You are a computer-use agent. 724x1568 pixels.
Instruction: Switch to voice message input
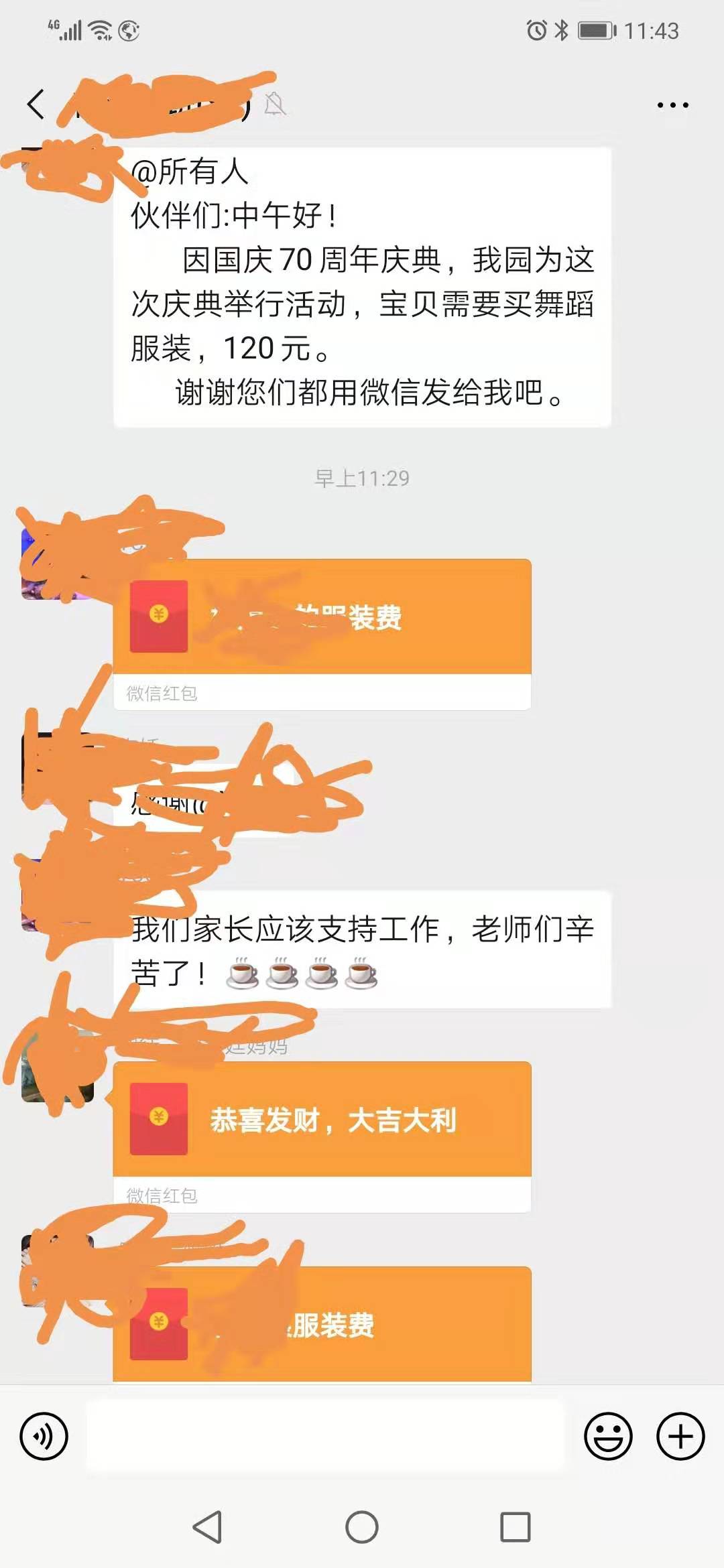[x=44, y=1437]
